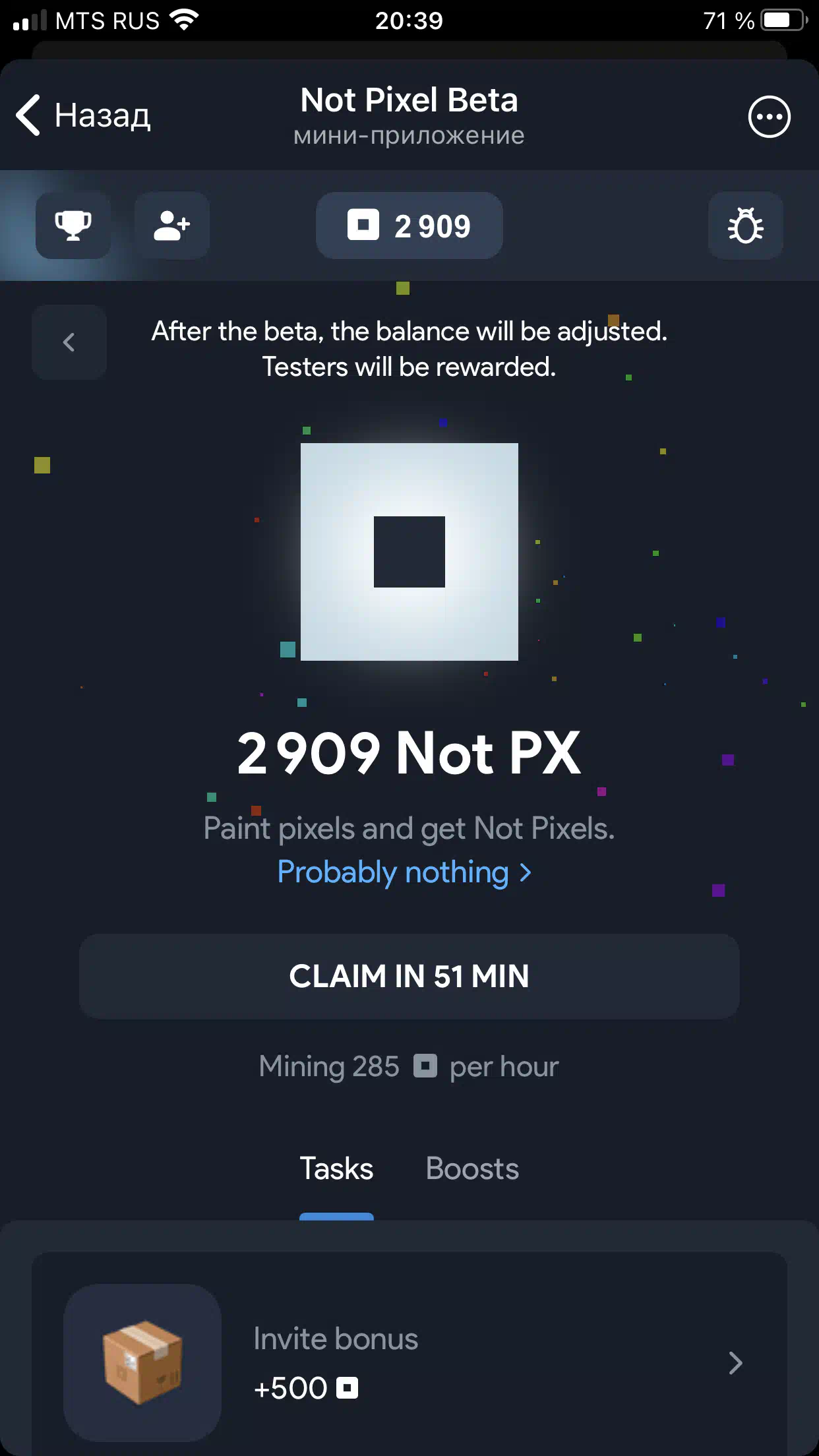Tap the small left chevron button
Viewport: 819px width, 1456px height.
pyautogui.click(x=69, y=342)
